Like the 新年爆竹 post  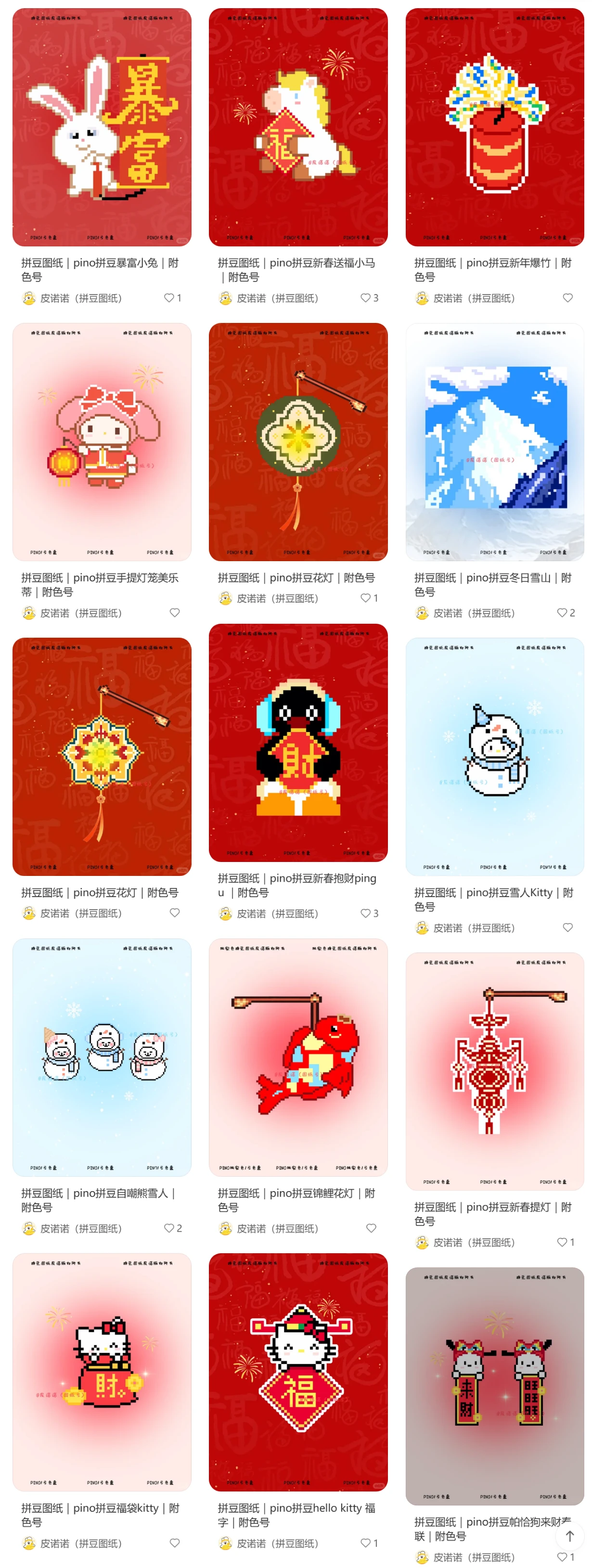tap(567, 297)
